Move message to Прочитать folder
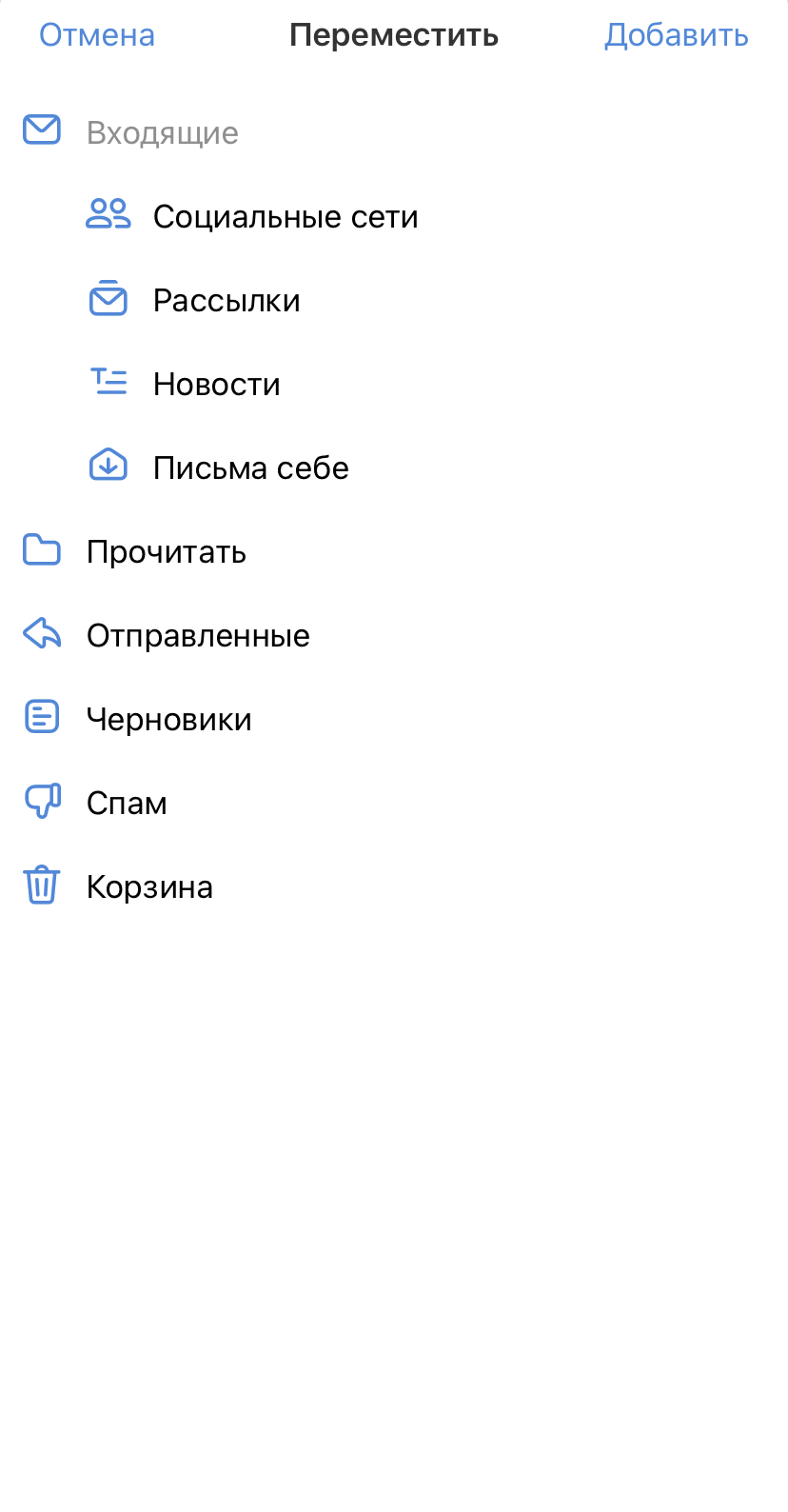788x1512 pixels. tap(394, 552)
